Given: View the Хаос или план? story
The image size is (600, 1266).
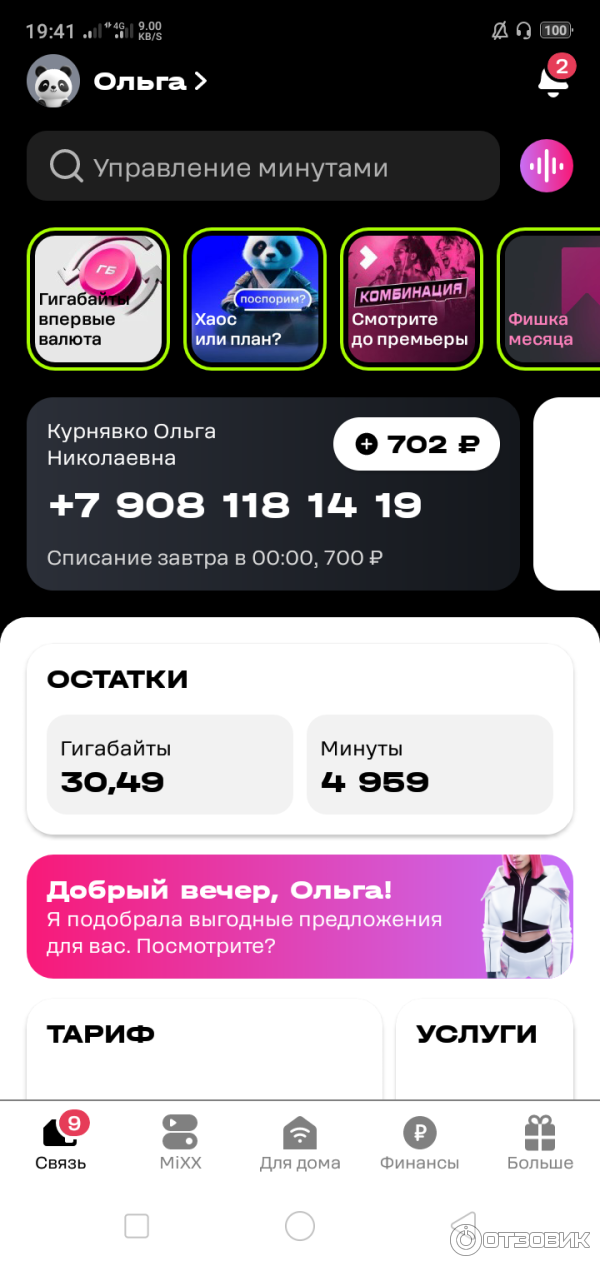Looking at the screenshot, I should (x=254, y=299).
